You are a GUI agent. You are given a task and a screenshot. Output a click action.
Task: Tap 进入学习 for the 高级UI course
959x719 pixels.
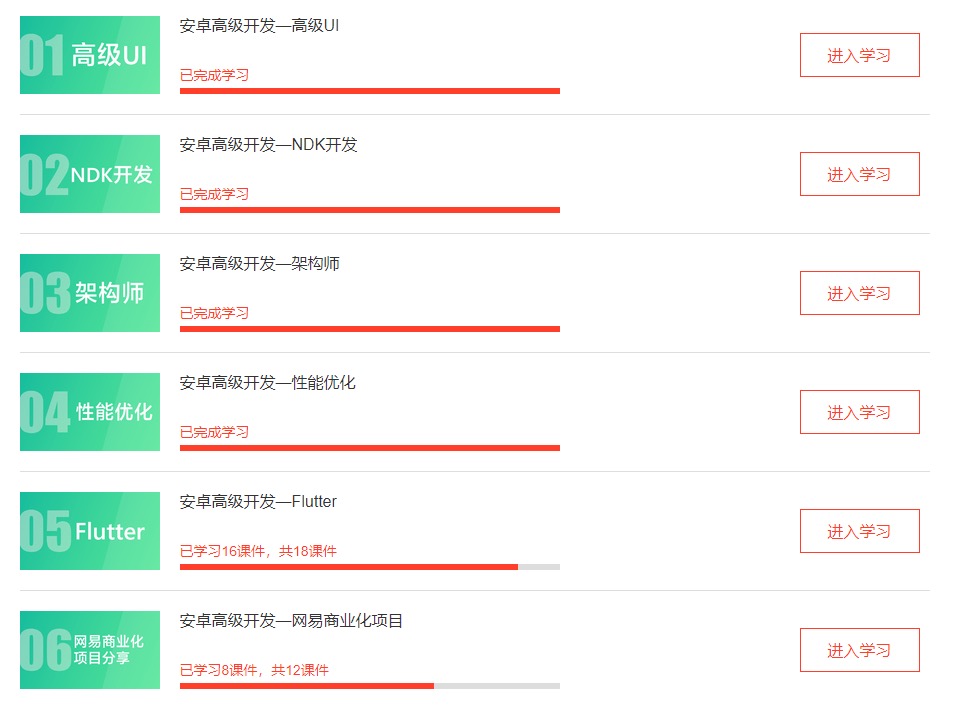pos(859,55)
